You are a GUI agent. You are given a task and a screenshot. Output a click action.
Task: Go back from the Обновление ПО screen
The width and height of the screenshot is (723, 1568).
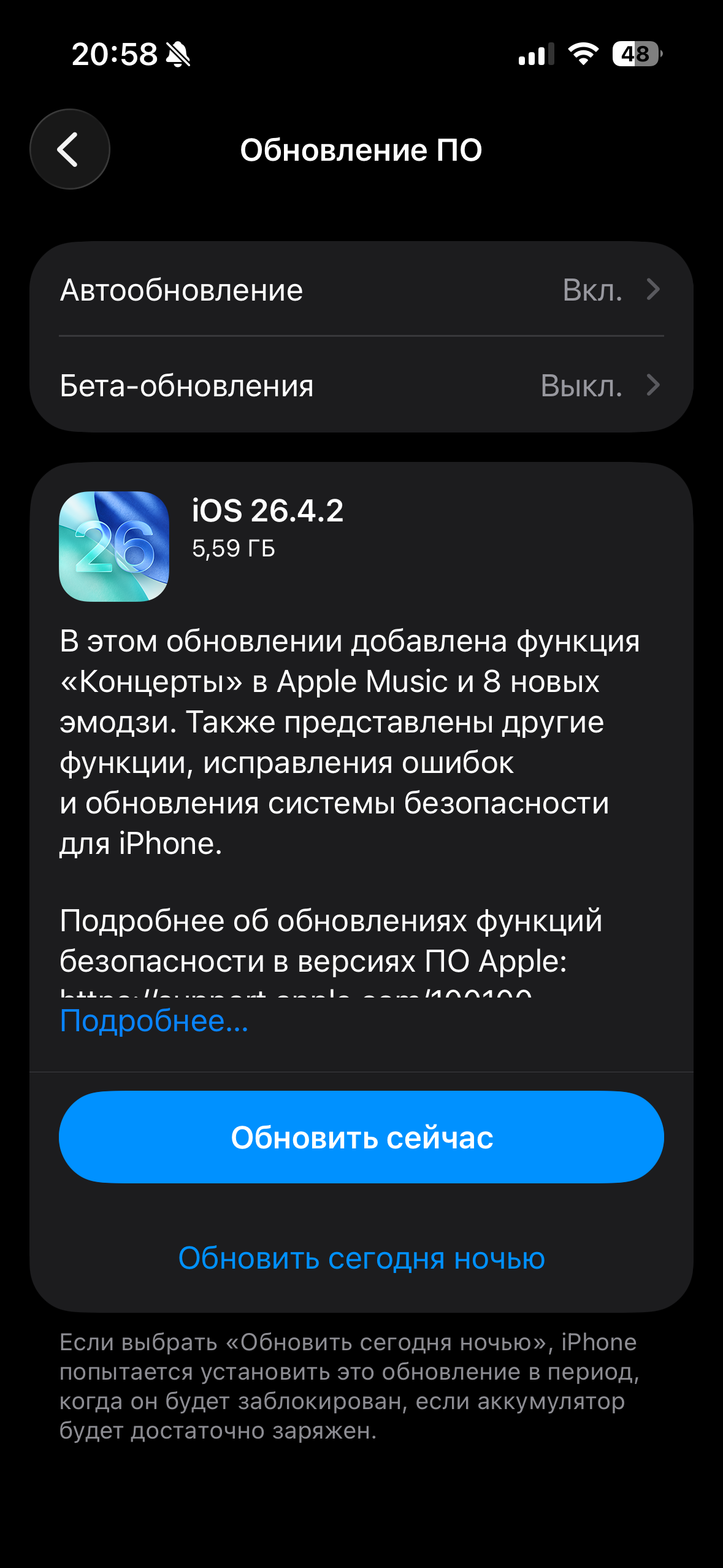coord(69,149)
